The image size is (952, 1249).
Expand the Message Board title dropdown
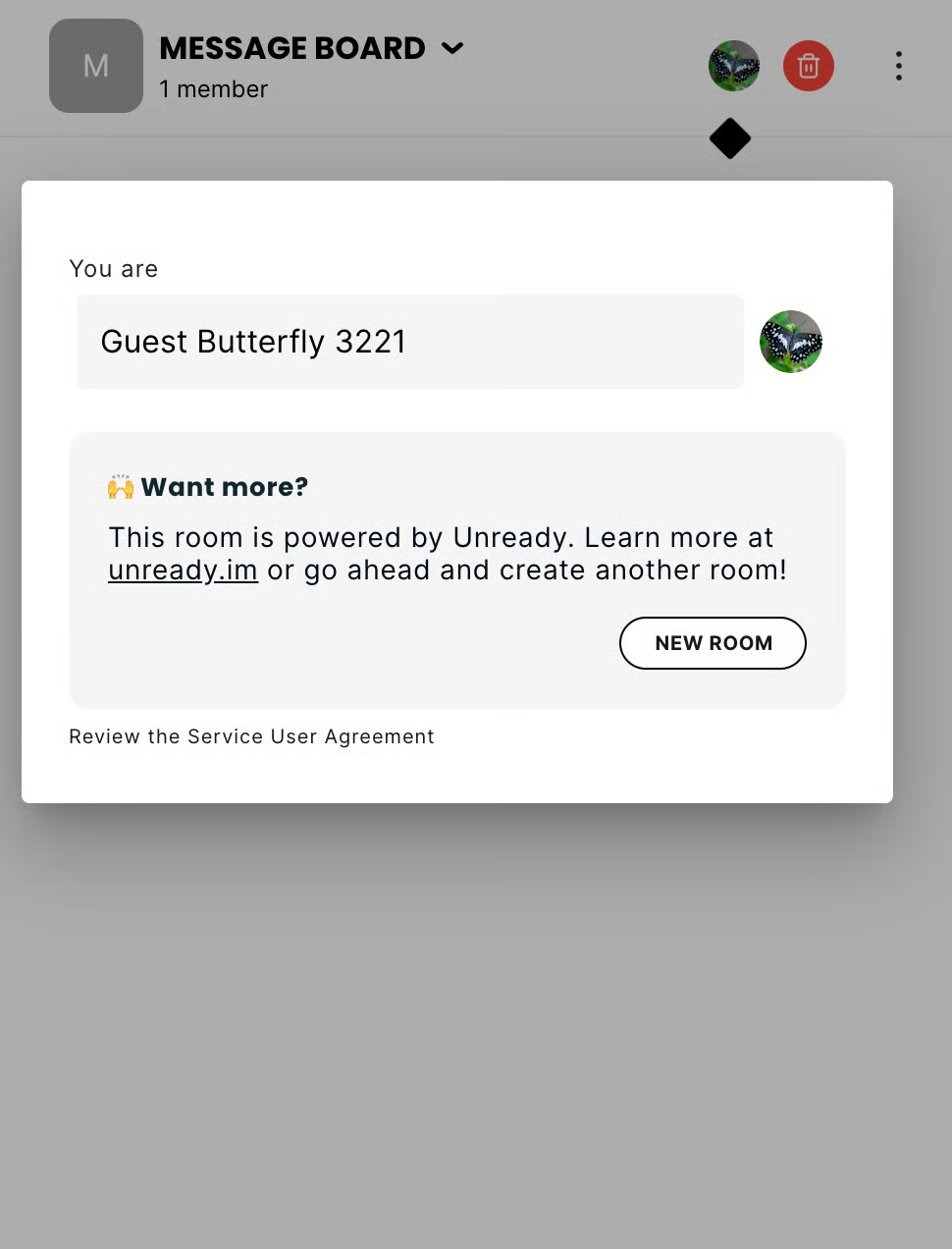452,48
